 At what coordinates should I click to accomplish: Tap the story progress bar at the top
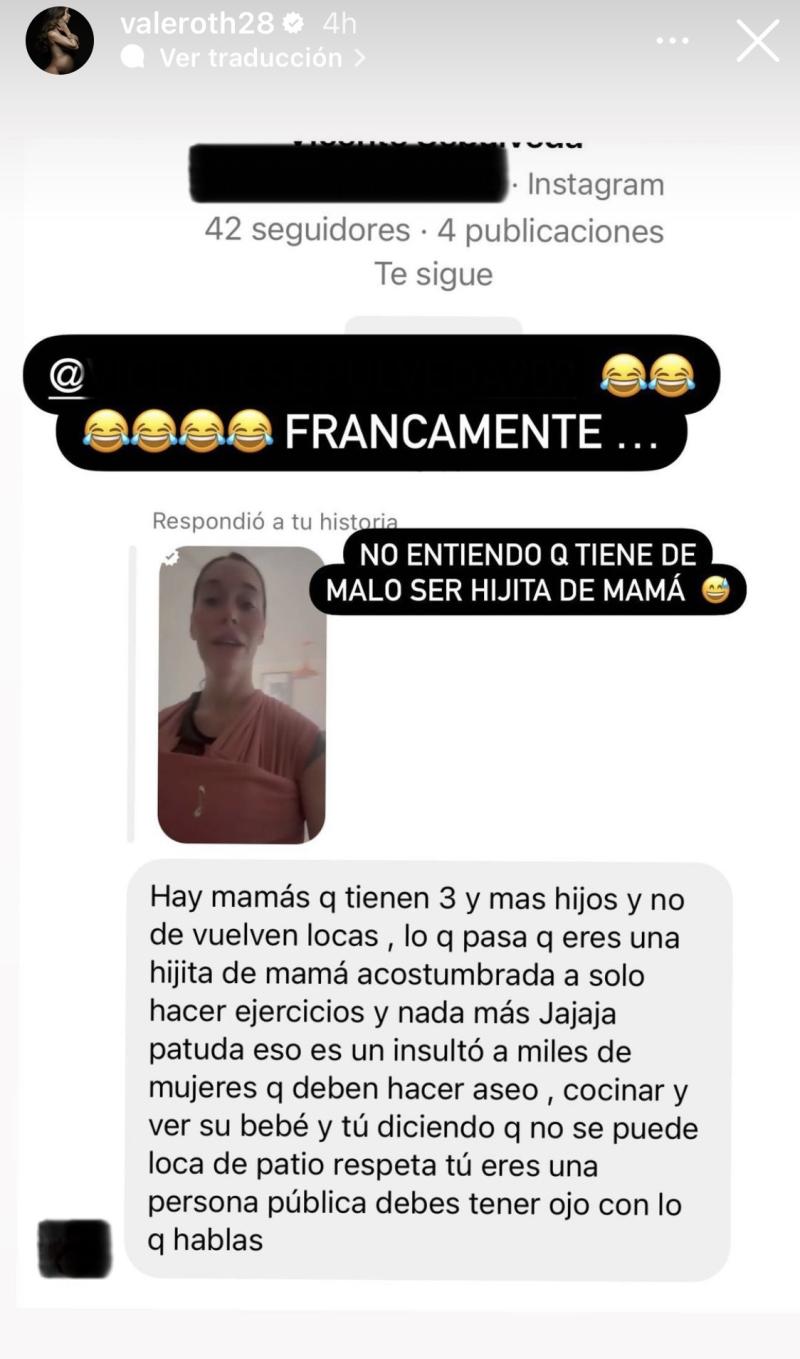400,3
